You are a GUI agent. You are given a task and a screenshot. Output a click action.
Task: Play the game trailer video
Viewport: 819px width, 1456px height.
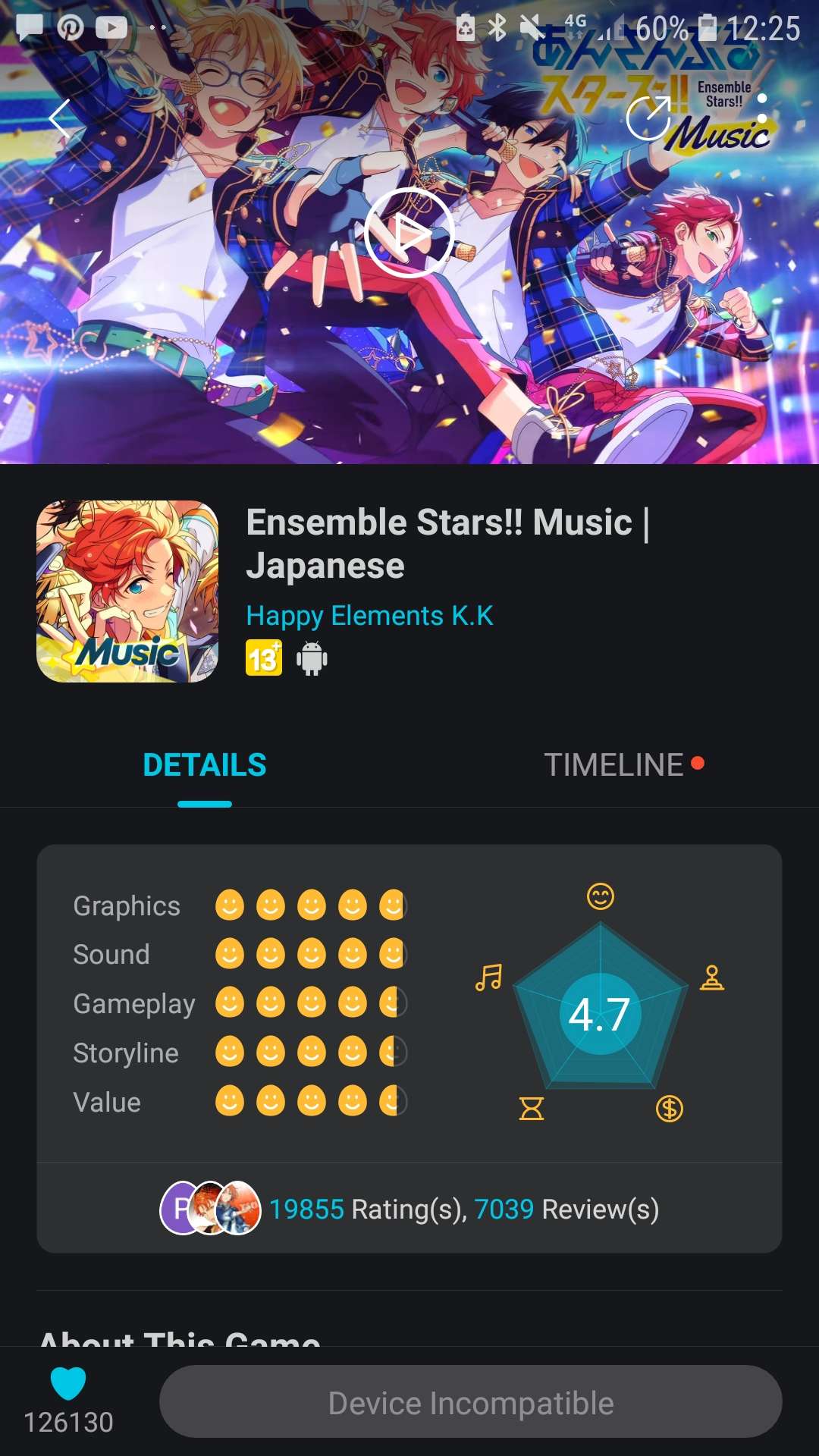pyautogui.click(x=409, y=234)
